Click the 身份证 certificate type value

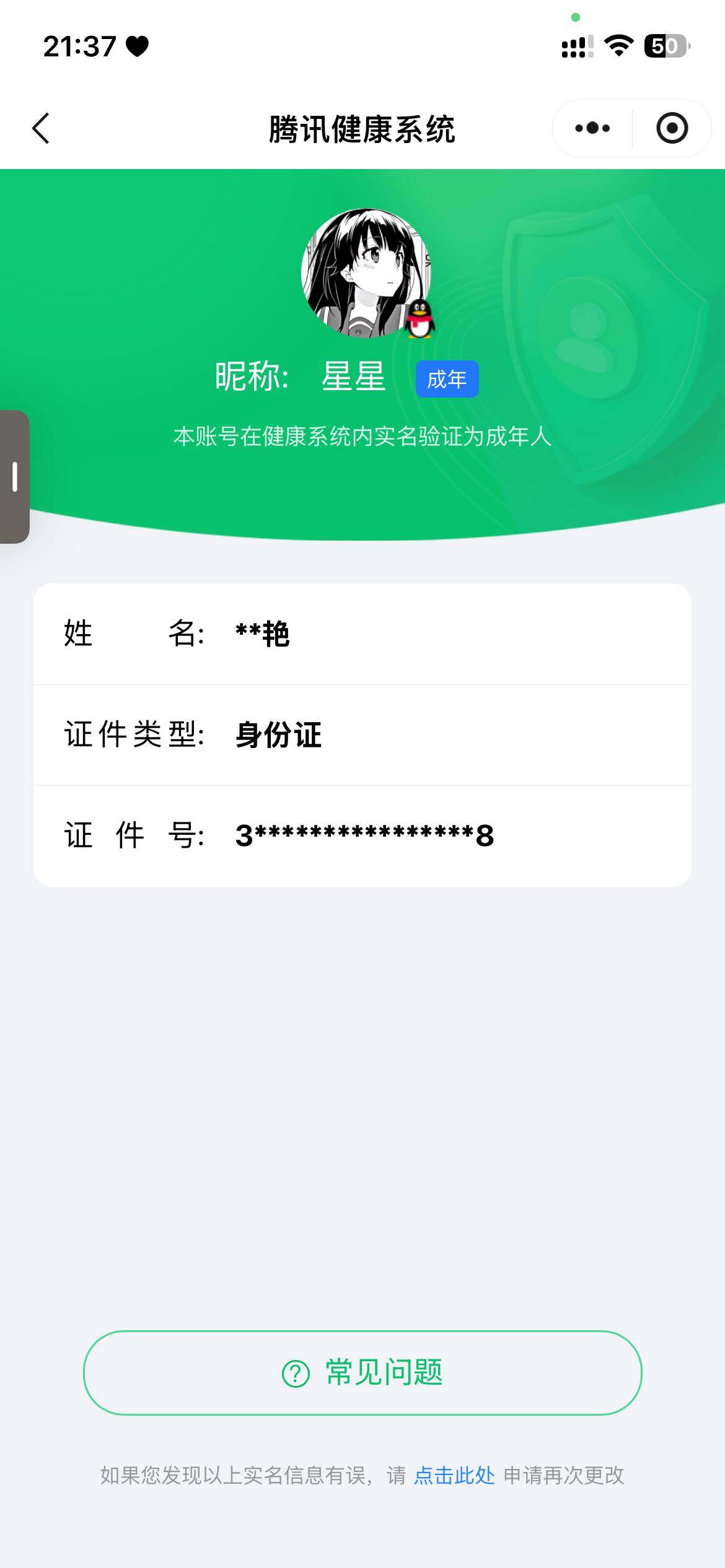tap(277, 735)
